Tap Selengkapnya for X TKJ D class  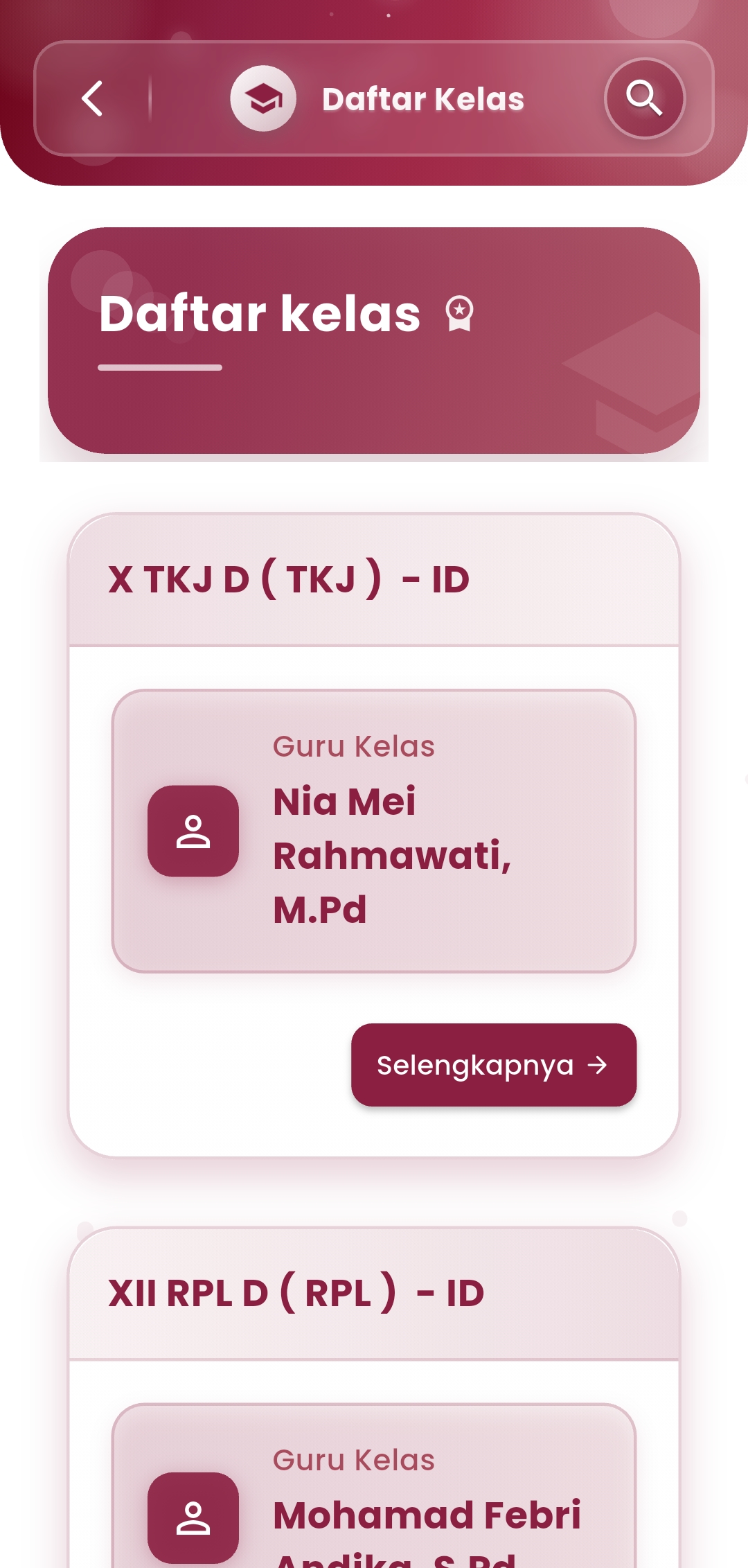click(x=493, y=1065)
